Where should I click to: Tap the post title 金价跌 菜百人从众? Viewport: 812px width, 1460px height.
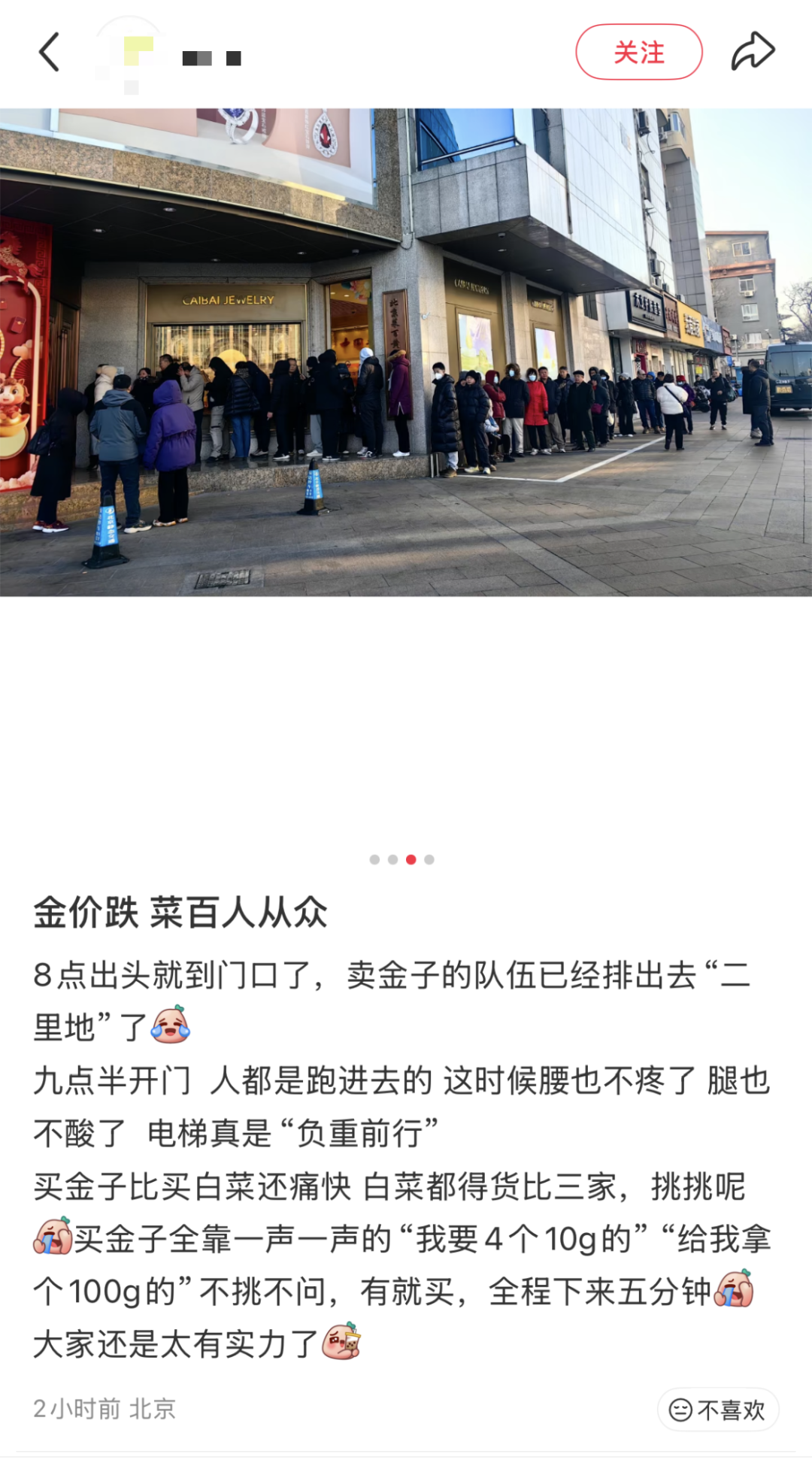pyautogui.click(x=184, y=911)
